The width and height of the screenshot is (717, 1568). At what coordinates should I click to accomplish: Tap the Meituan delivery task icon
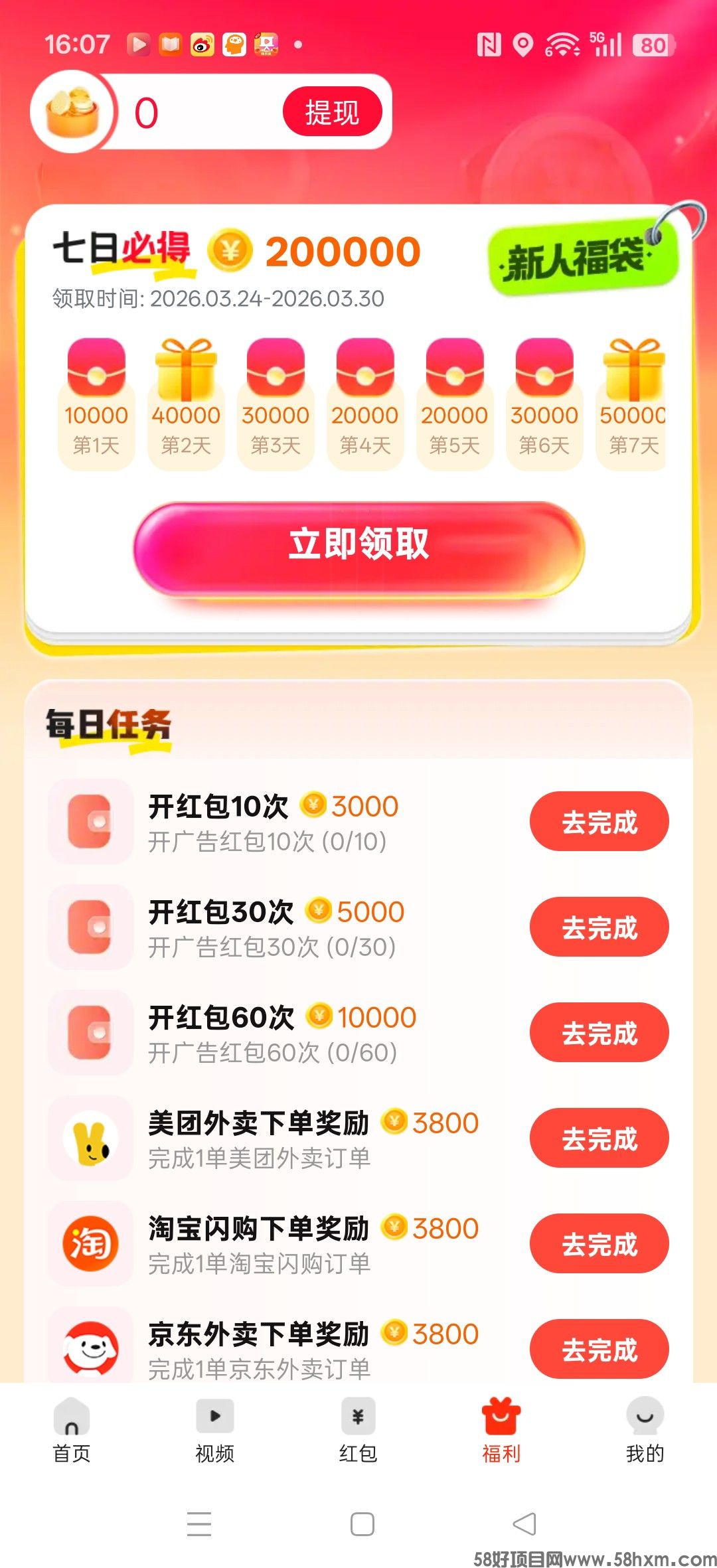(90, 1137)
